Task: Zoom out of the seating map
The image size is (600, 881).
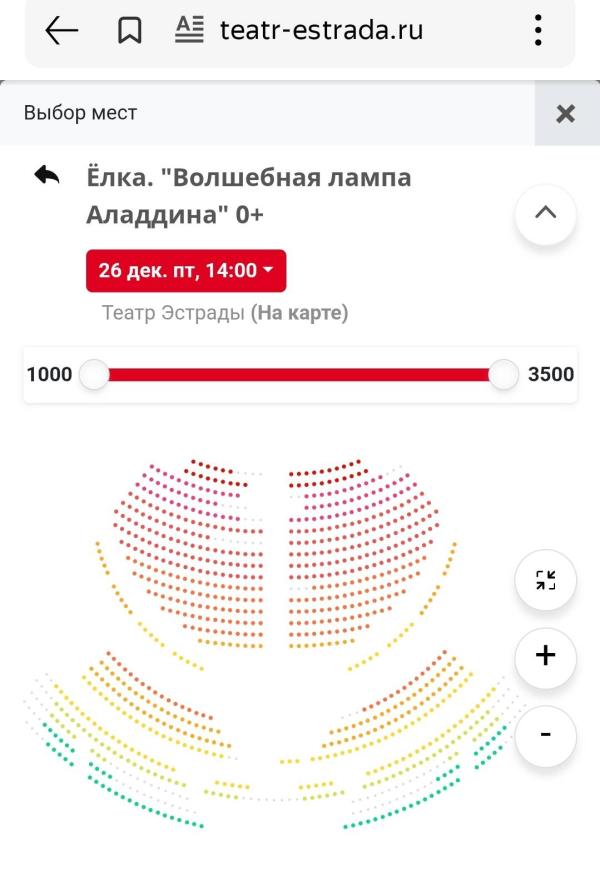Action: 545,735
